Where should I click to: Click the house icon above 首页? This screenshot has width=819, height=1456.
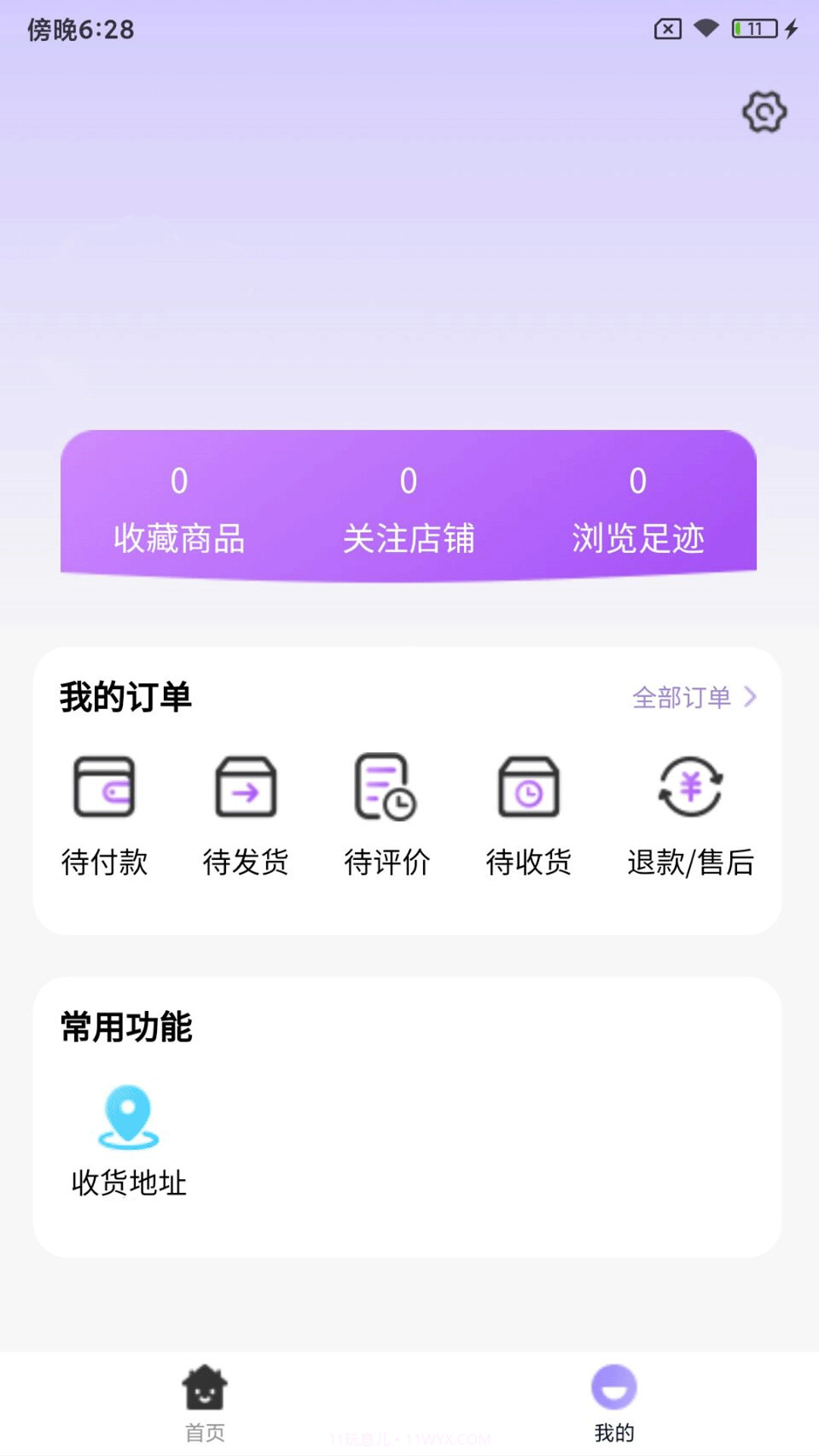(205, 1385)
